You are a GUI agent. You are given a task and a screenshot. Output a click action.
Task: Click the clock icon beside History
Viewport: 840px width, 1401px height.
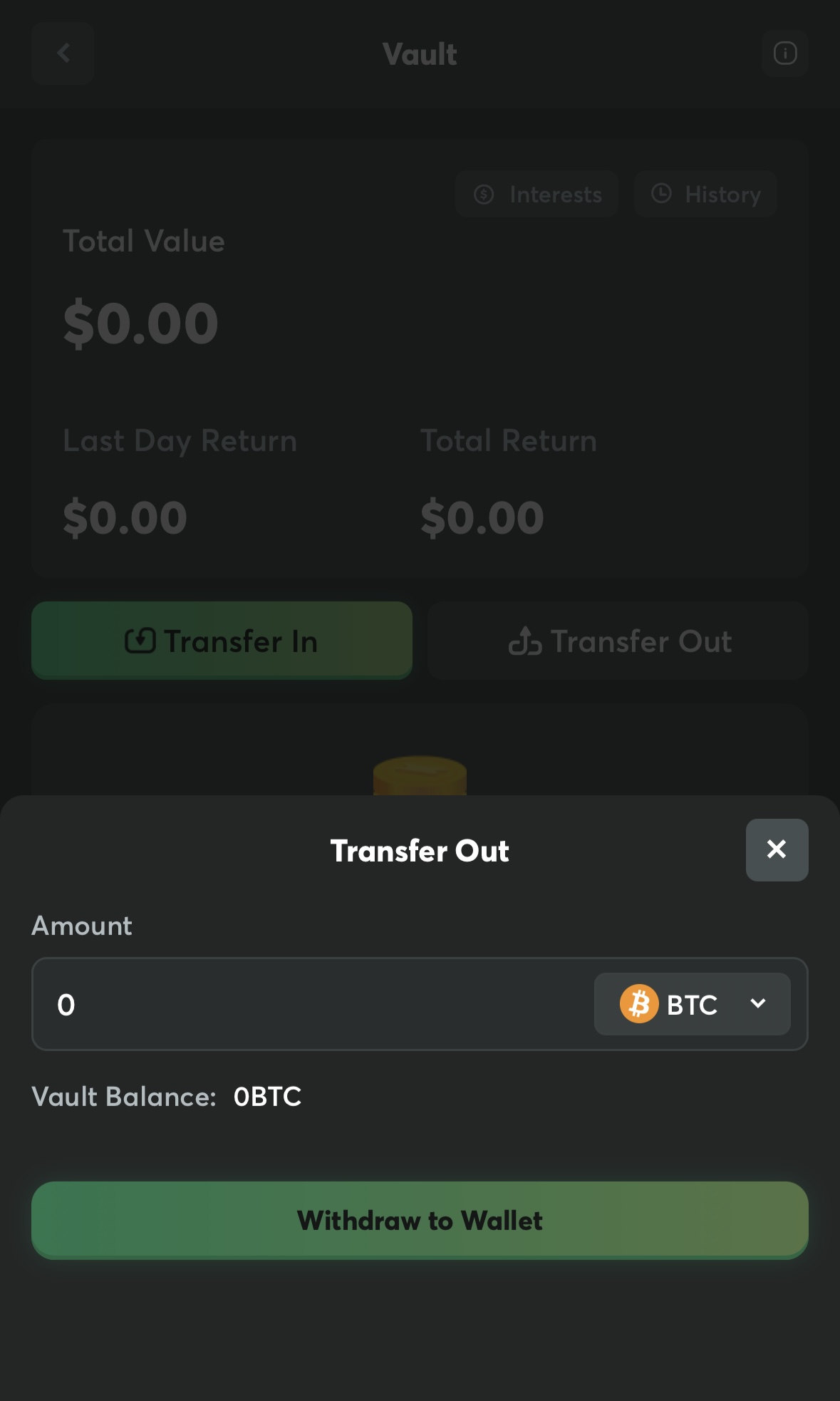coord(660,193)
